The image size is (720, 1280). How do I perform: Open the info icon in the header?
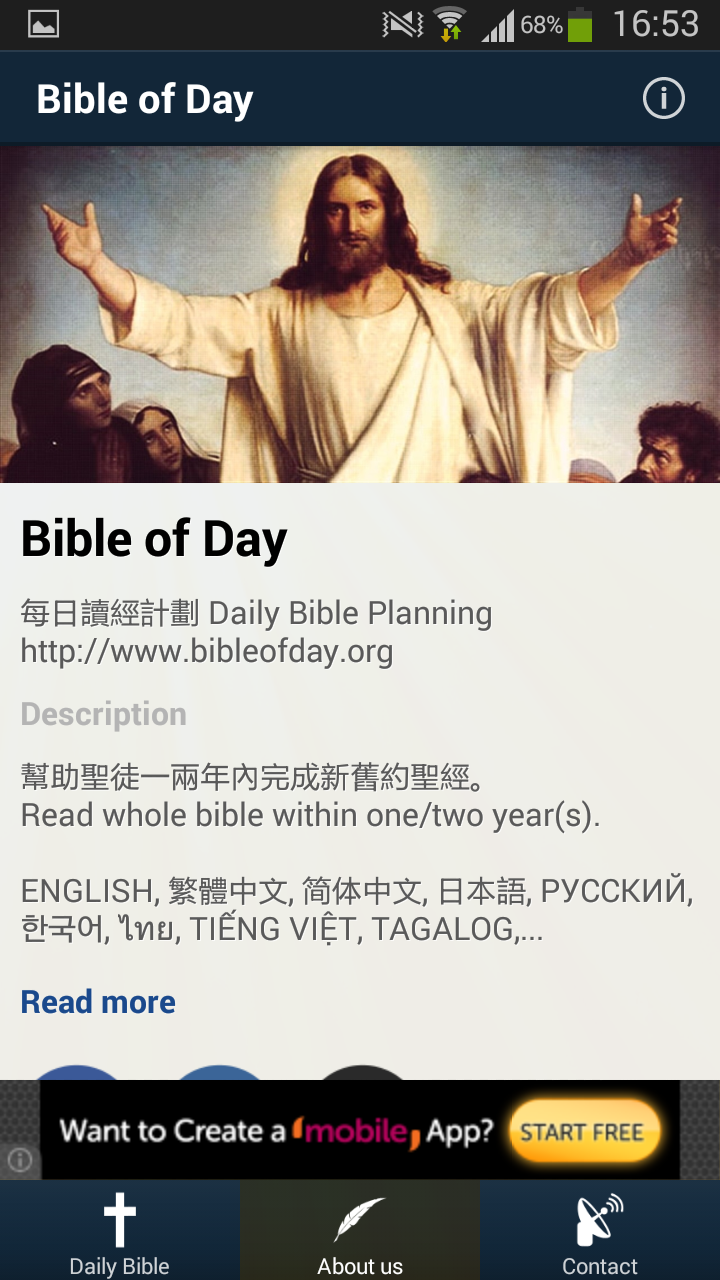(x=663, y=99)
